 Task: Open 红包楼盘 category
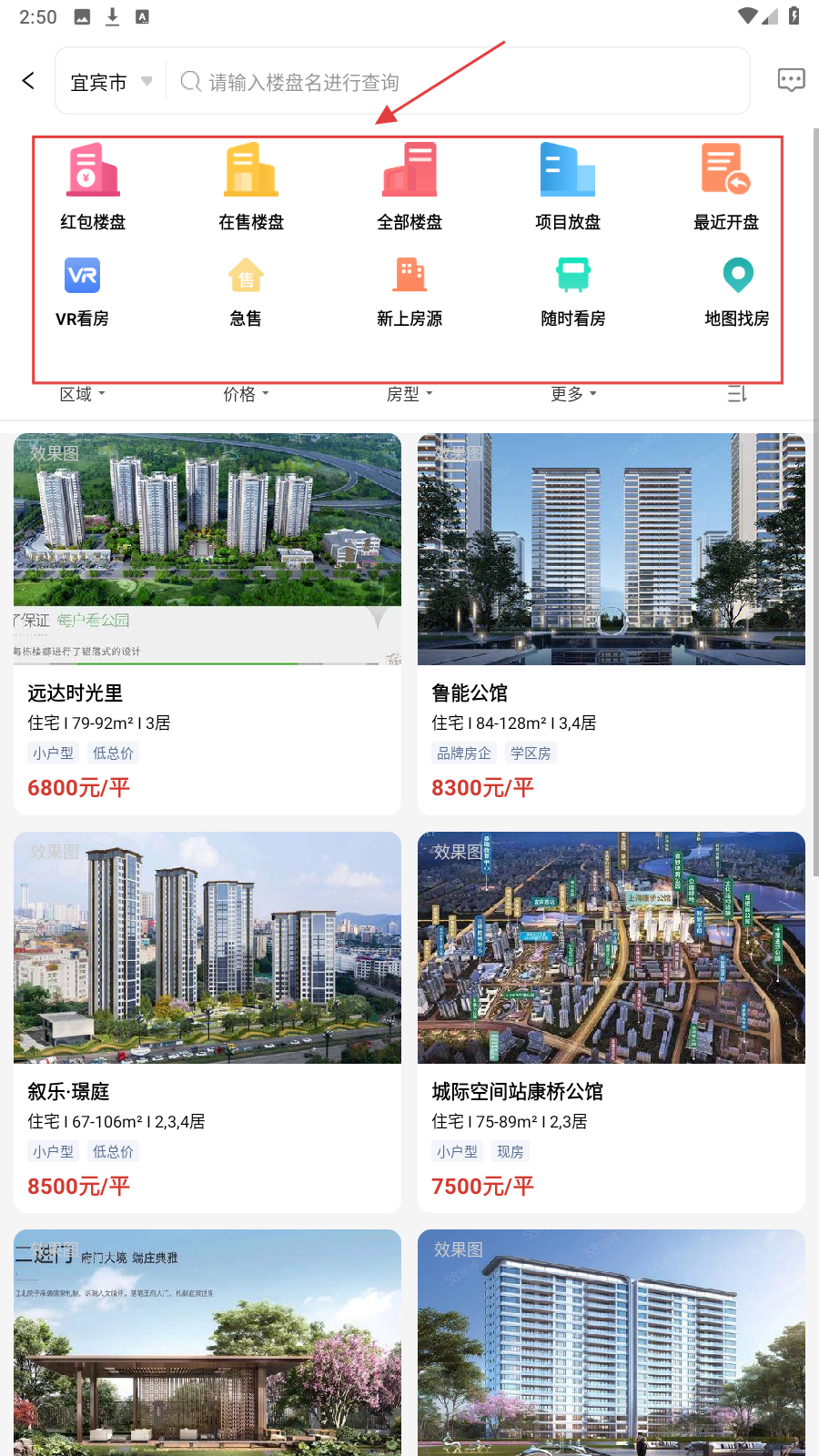click(93, 187)
